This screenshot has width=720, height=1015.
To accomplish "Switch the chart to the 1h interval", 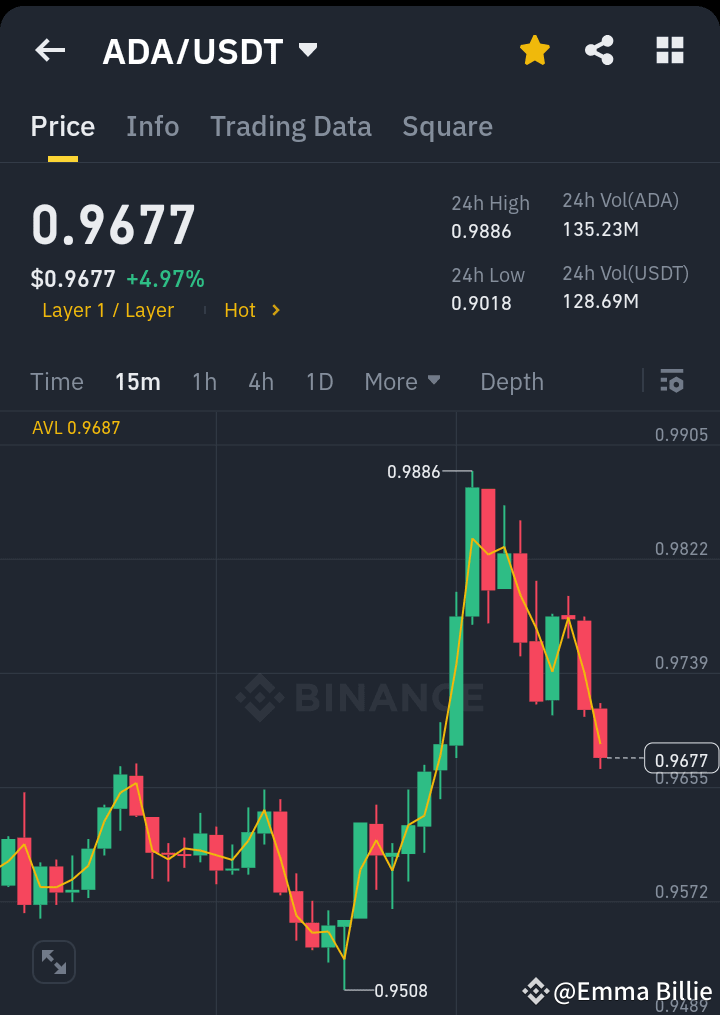I will click(204, 381).
